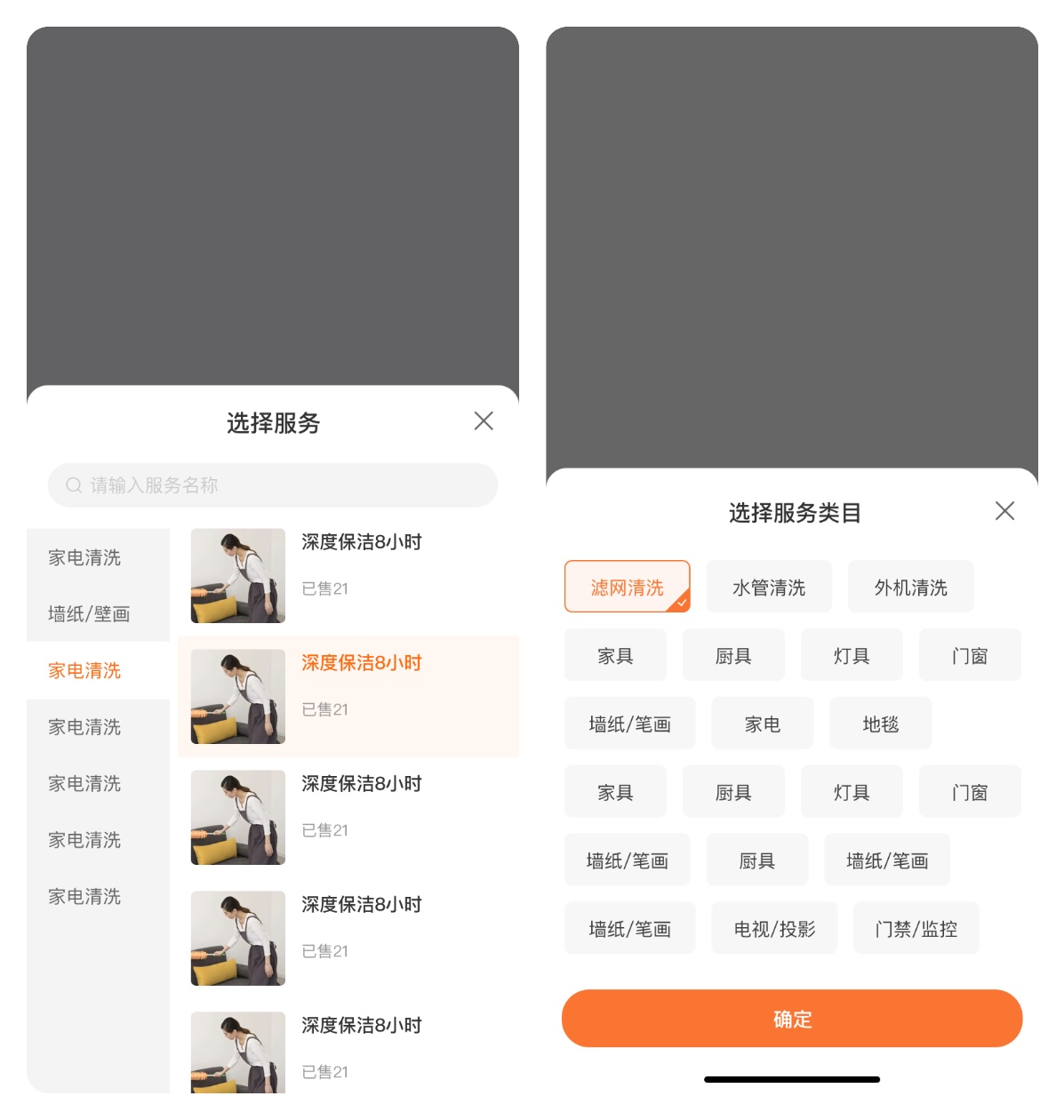This screenshot has width=1064, height=1120.
Task: Select the 门禁/监控 chip
Action: click(916, 929)
